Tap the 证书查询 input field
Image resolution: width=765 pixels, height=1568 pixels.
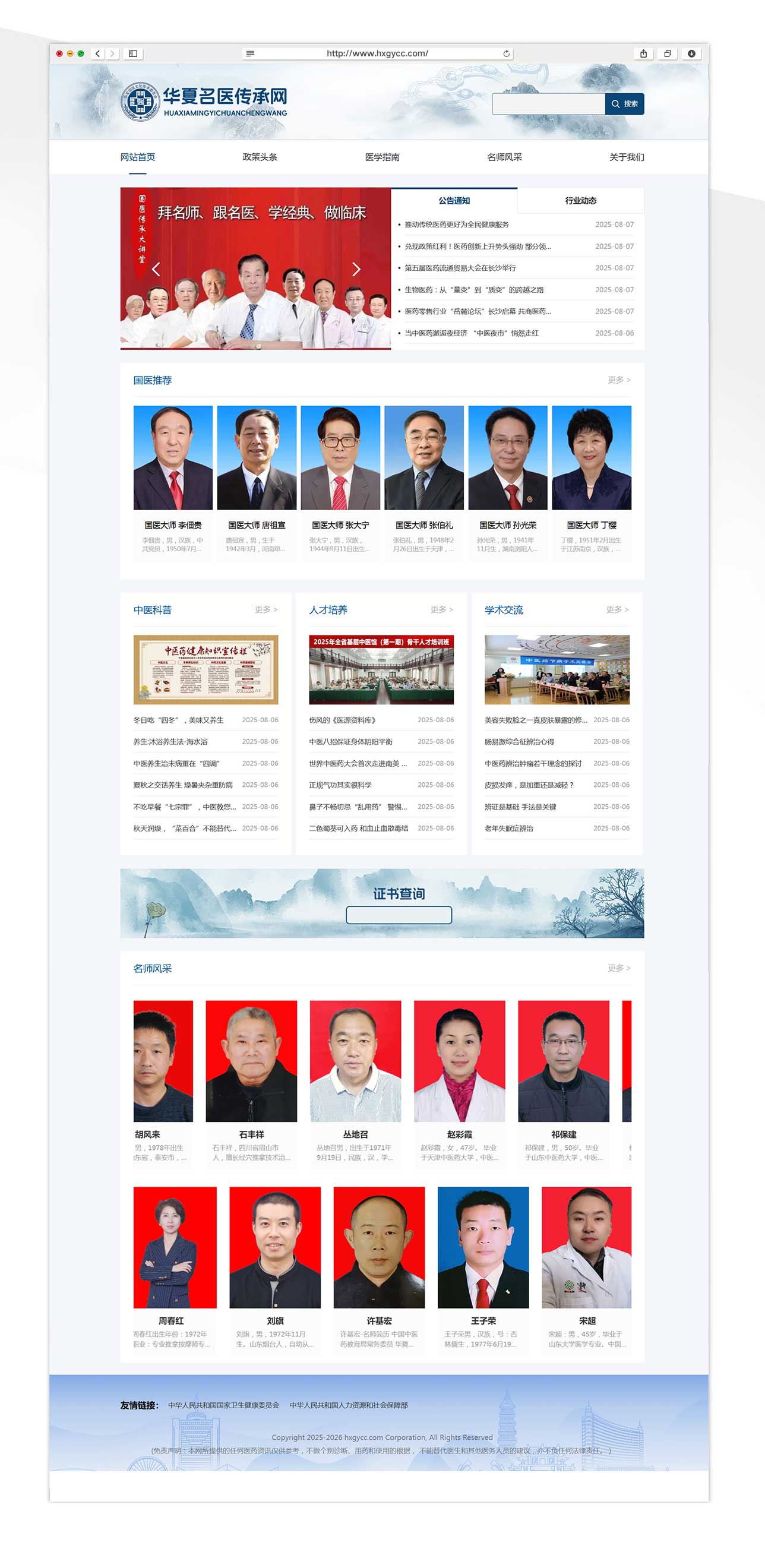point(399,915)
